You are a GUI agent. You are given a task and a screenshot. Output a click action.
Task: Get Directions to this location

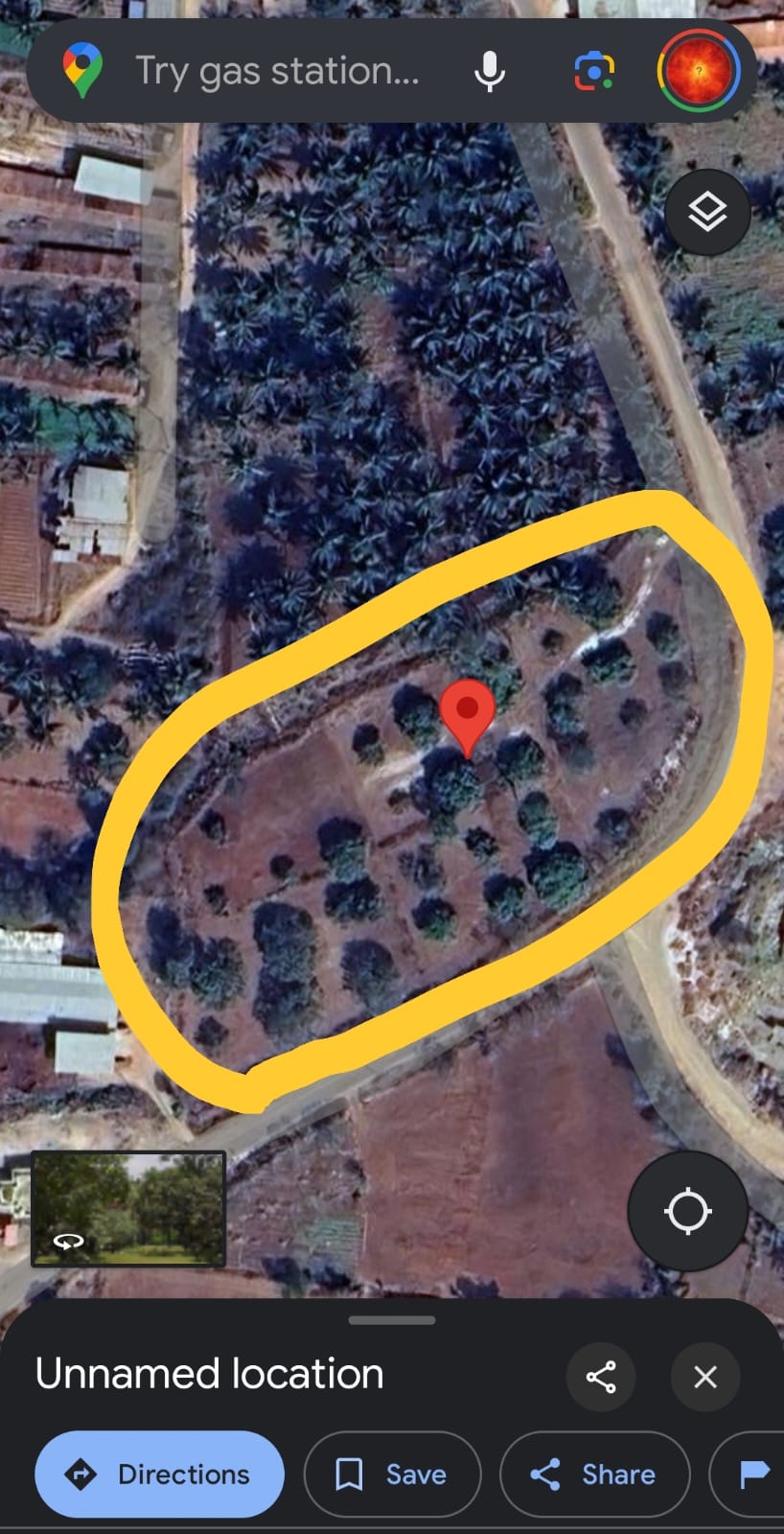tap(159, 1474)
